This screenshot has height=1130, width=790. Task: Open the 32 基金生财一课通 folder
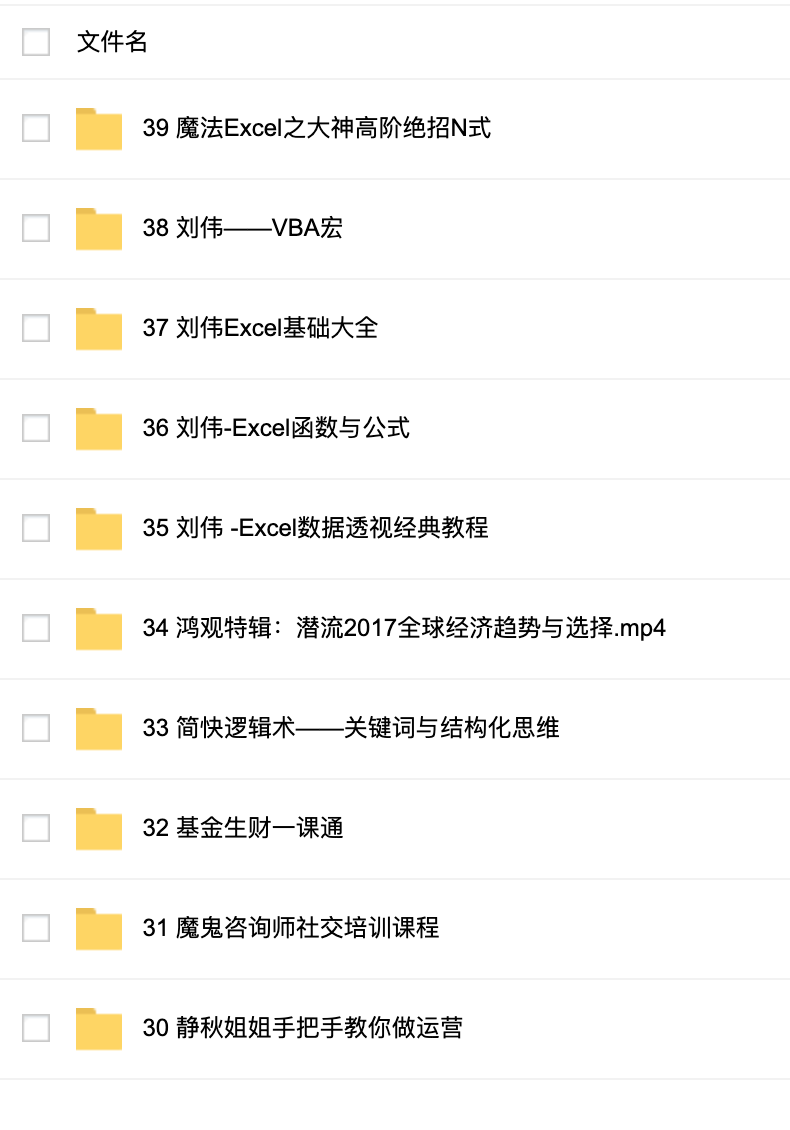point(243,828)
